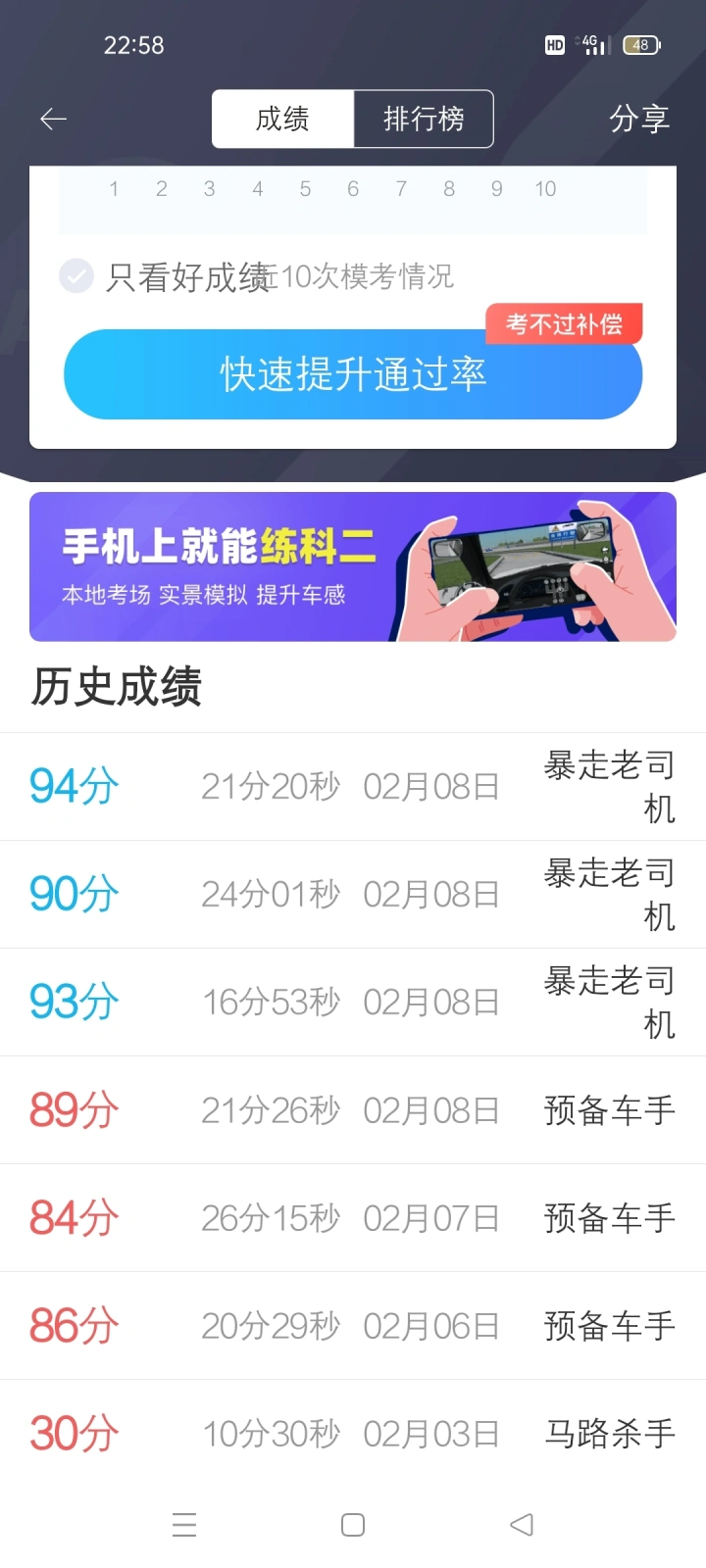Go back using the top-left arrow
The height and width of the screenshot is (1568, 706).
tap(53, 120)
